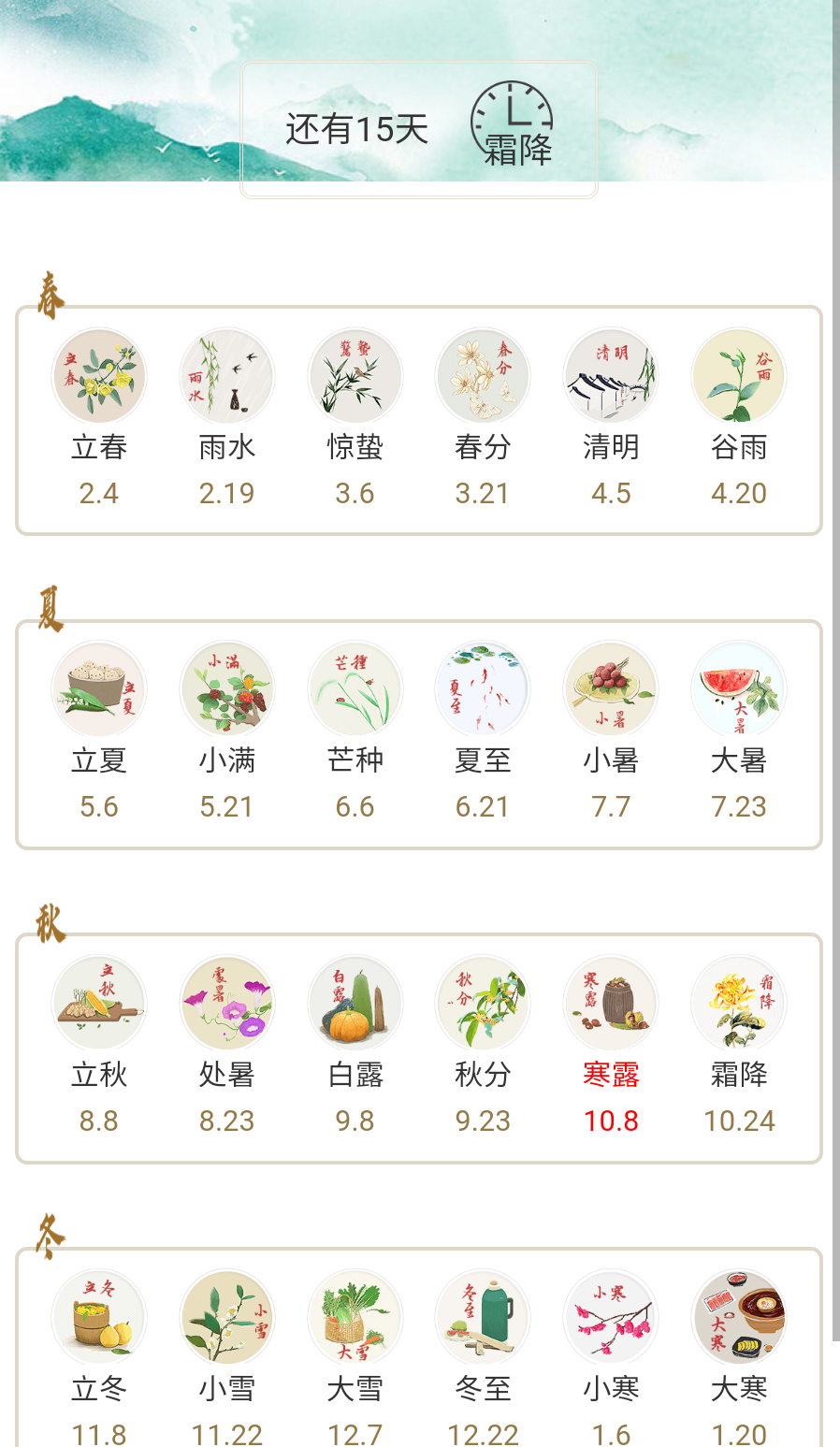Select the 雨水 illustration circle
840x1447 pixels.
(x=226, y=374)
